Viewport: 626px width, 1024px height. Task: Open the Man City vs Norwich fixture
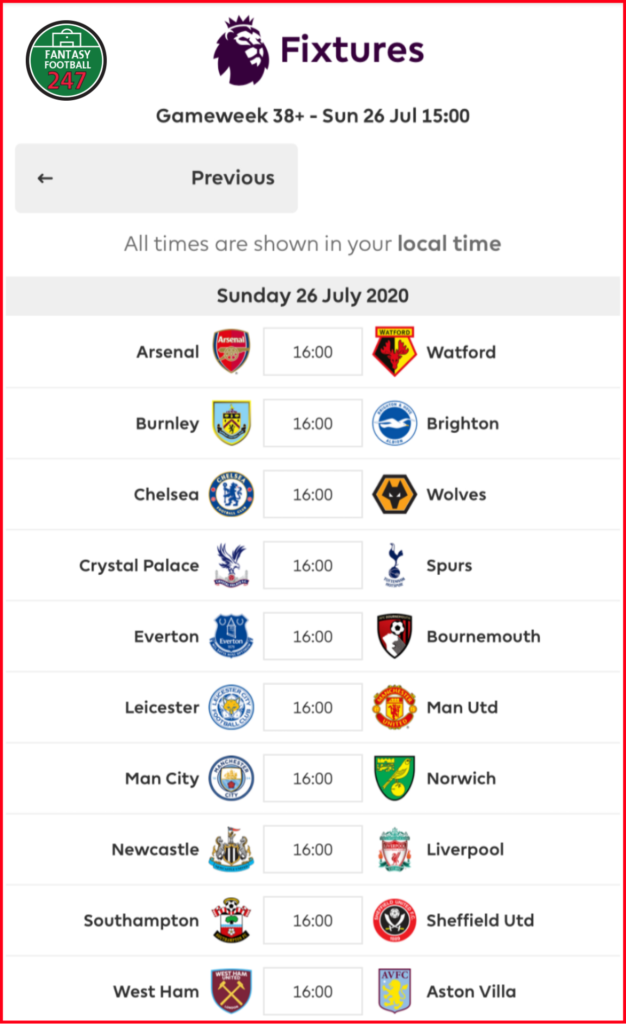tap(313, 778)
